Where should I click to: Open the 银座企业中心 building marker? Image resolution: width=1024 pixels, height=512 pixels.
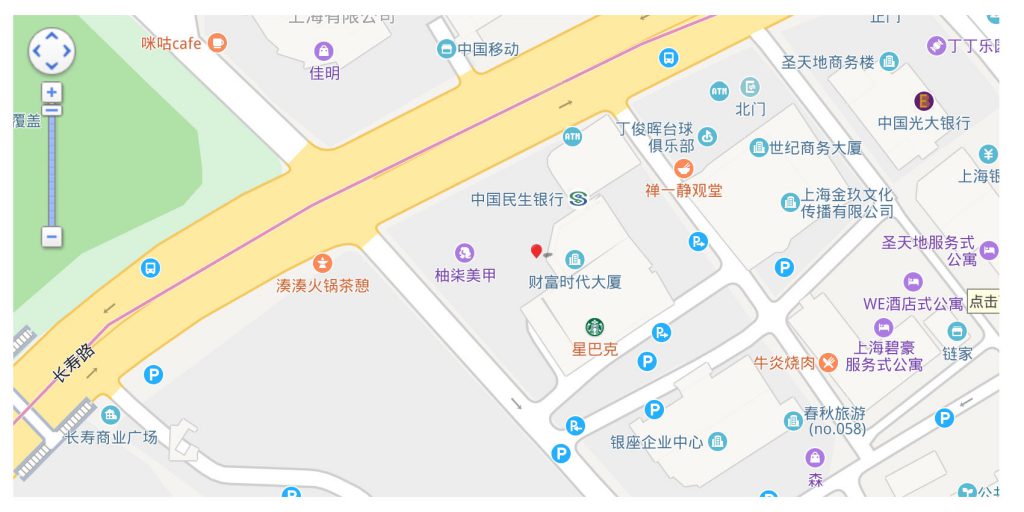pos(717,441)
